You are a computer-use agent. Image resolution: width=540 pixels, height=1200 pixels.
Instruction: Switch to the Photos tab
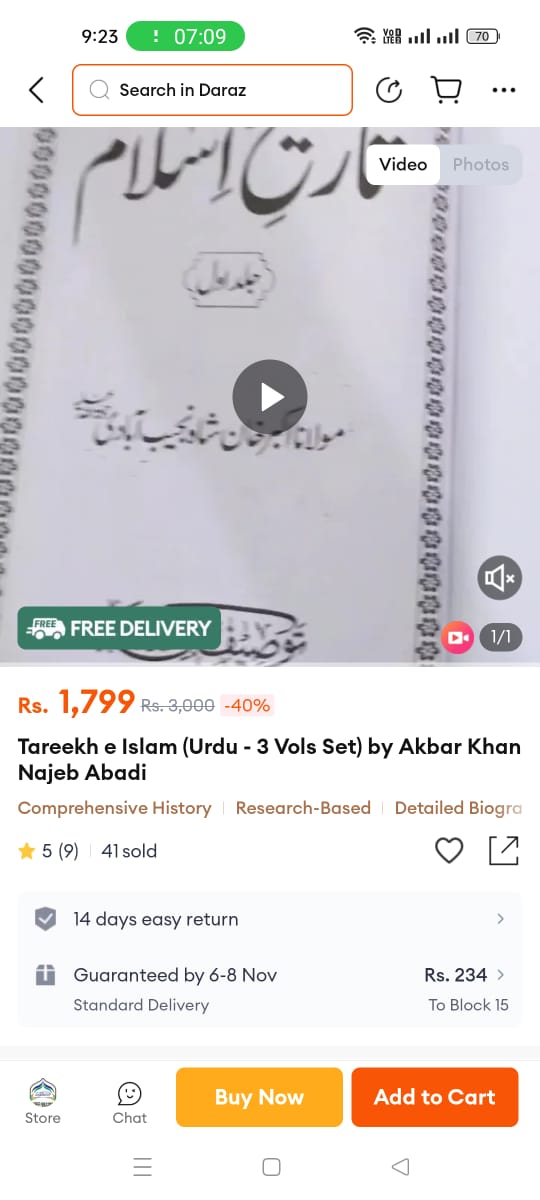481,164
